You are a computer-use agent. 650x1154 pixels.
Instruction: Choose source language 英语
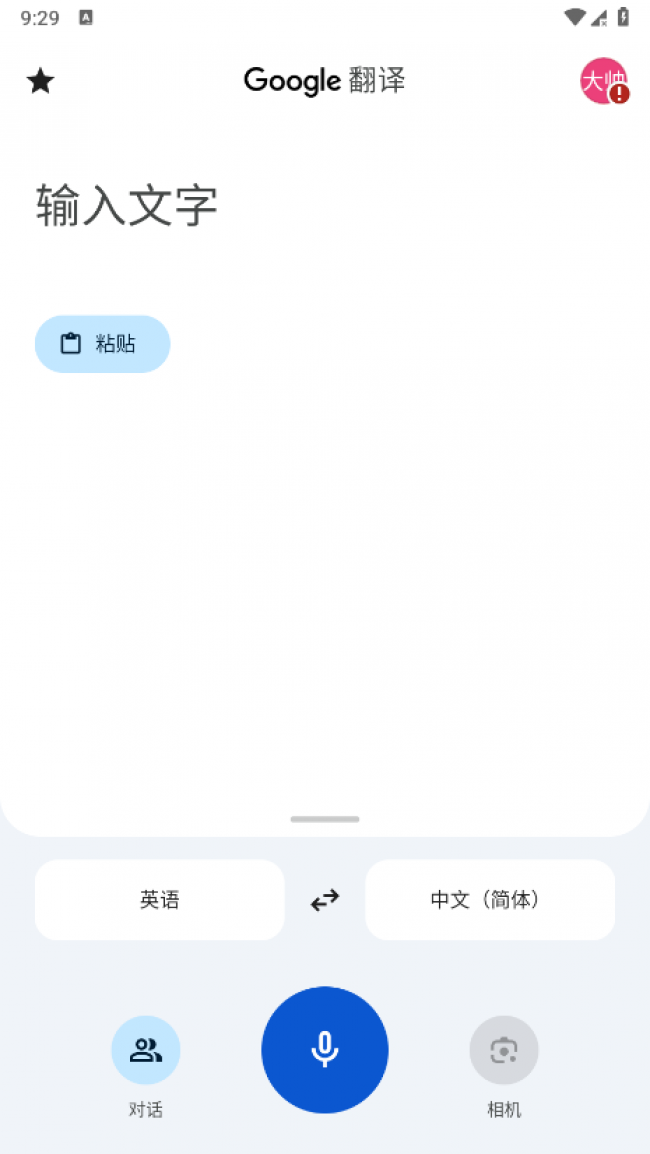point(160,900)
